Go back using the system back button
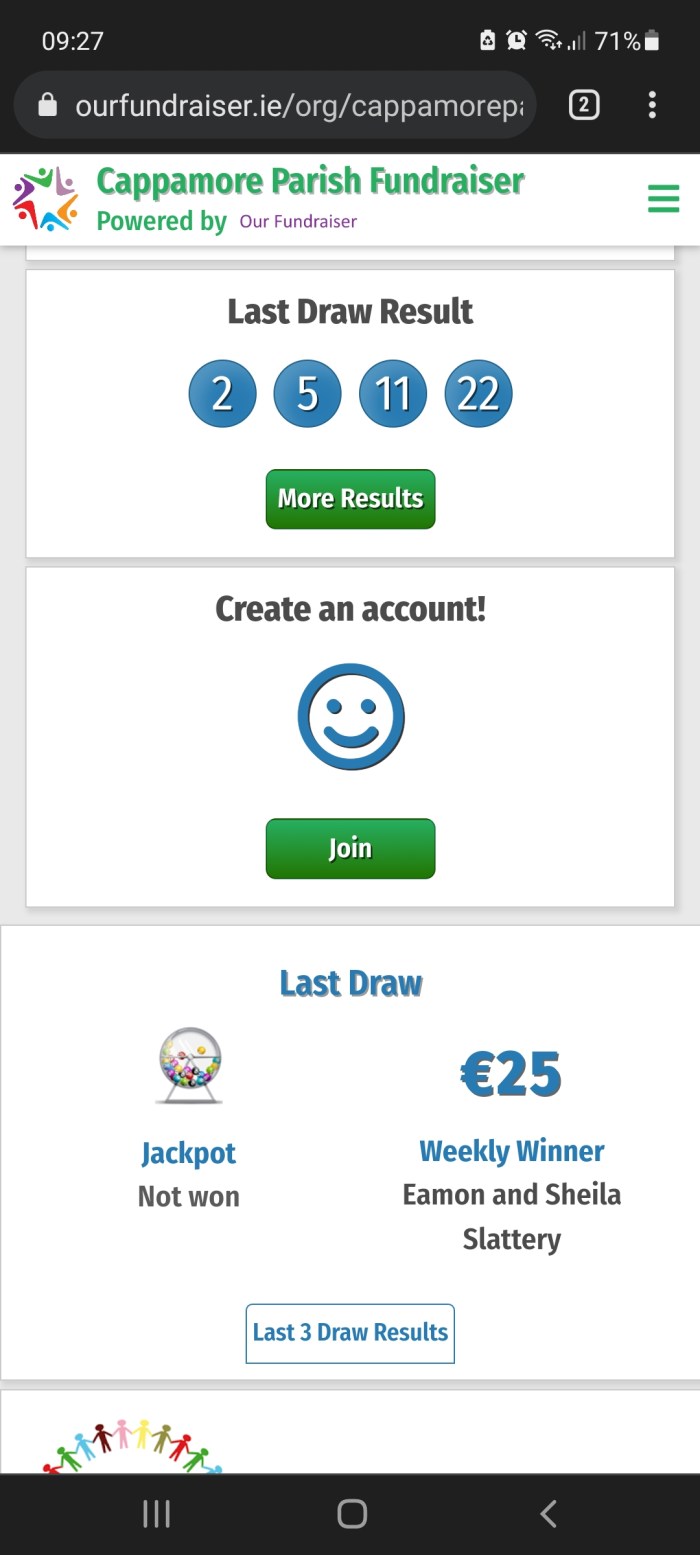 (x=548, y=1513)
